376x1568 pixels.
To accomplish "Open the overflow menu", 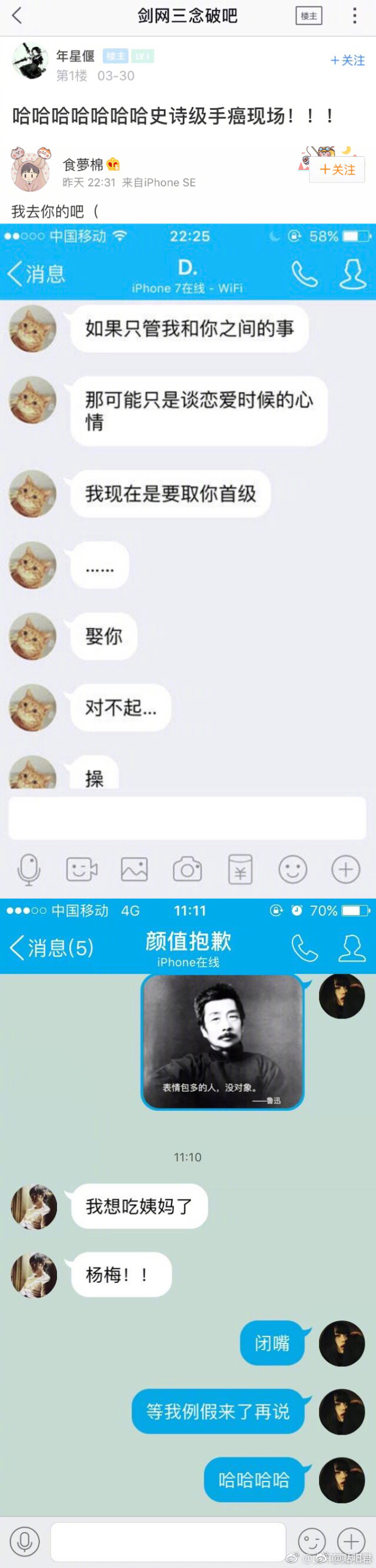I will pos(355,16).
